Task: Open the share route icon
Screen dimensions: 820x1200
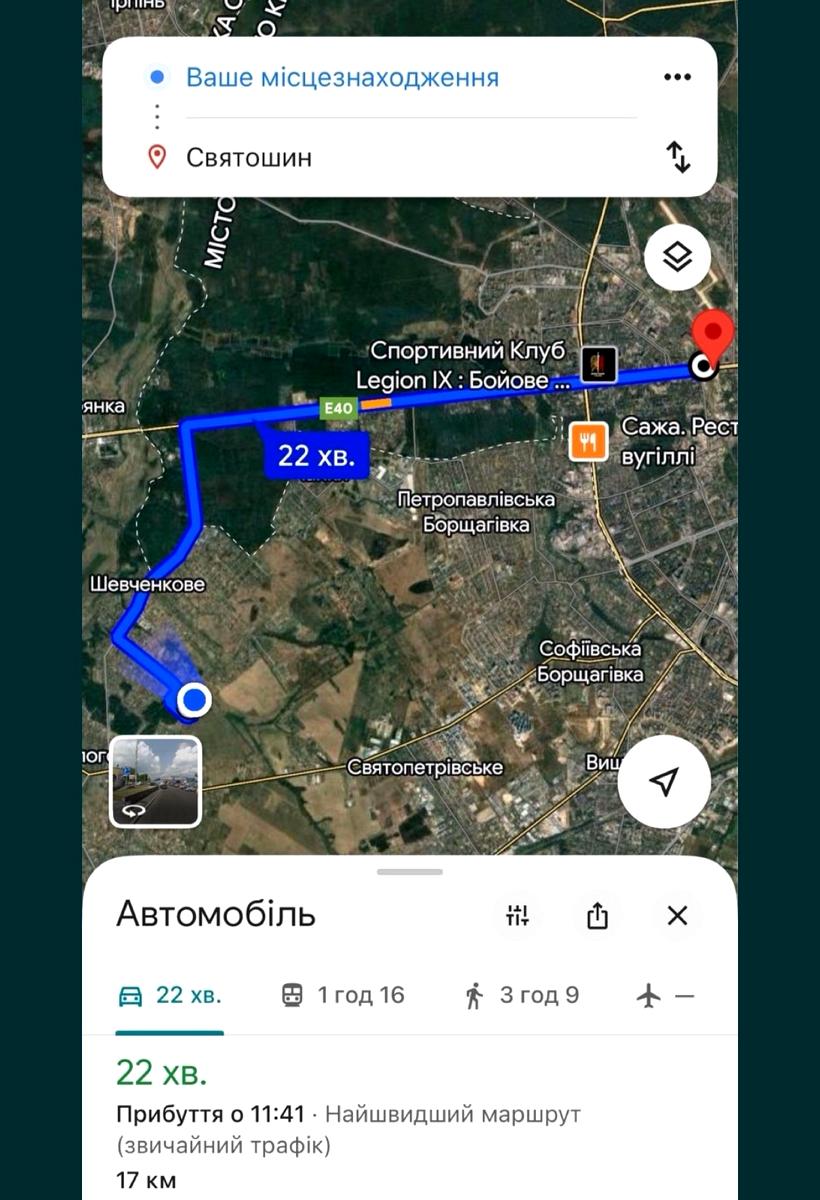Action: click(597, 915)
